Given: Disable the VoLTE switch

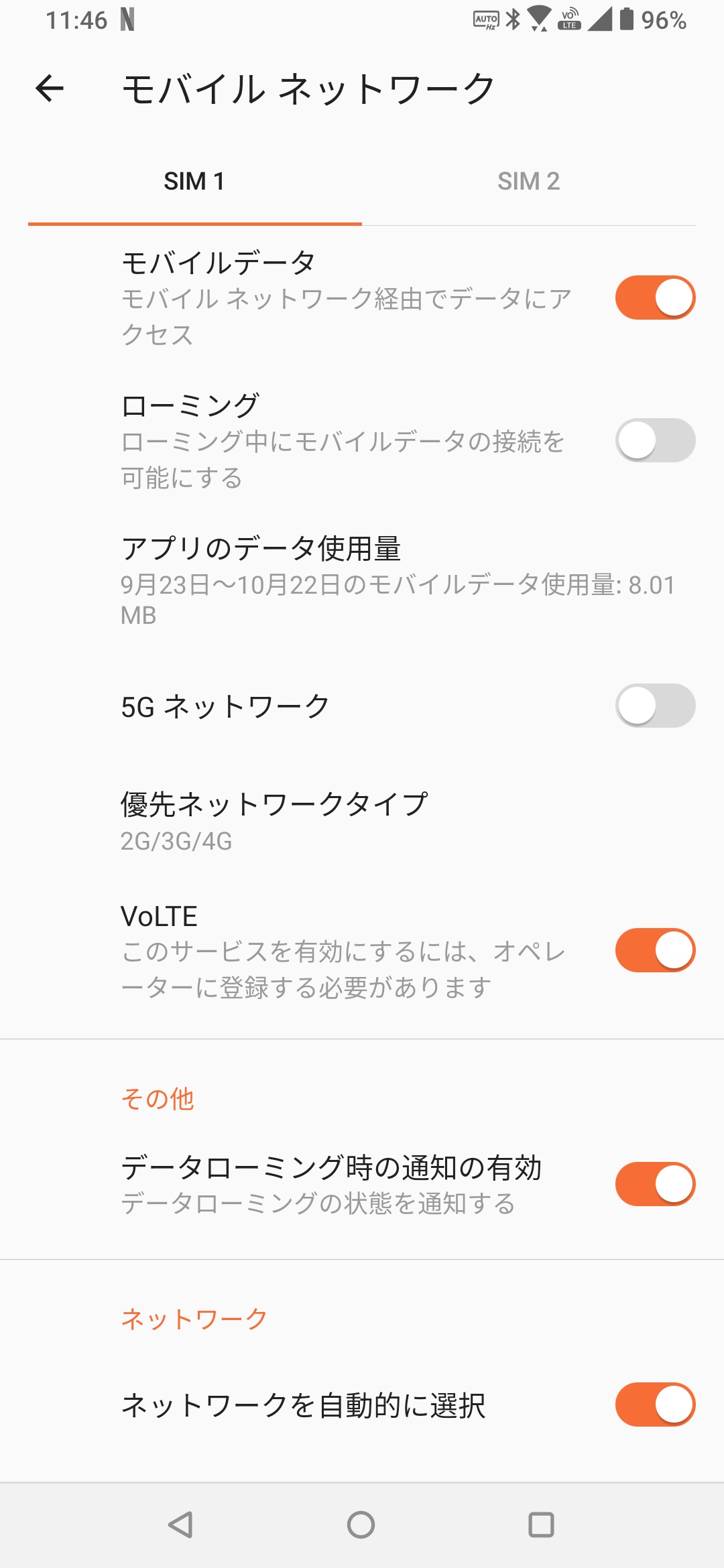Looking at the screenshot, I should click(x=654, y=950).
